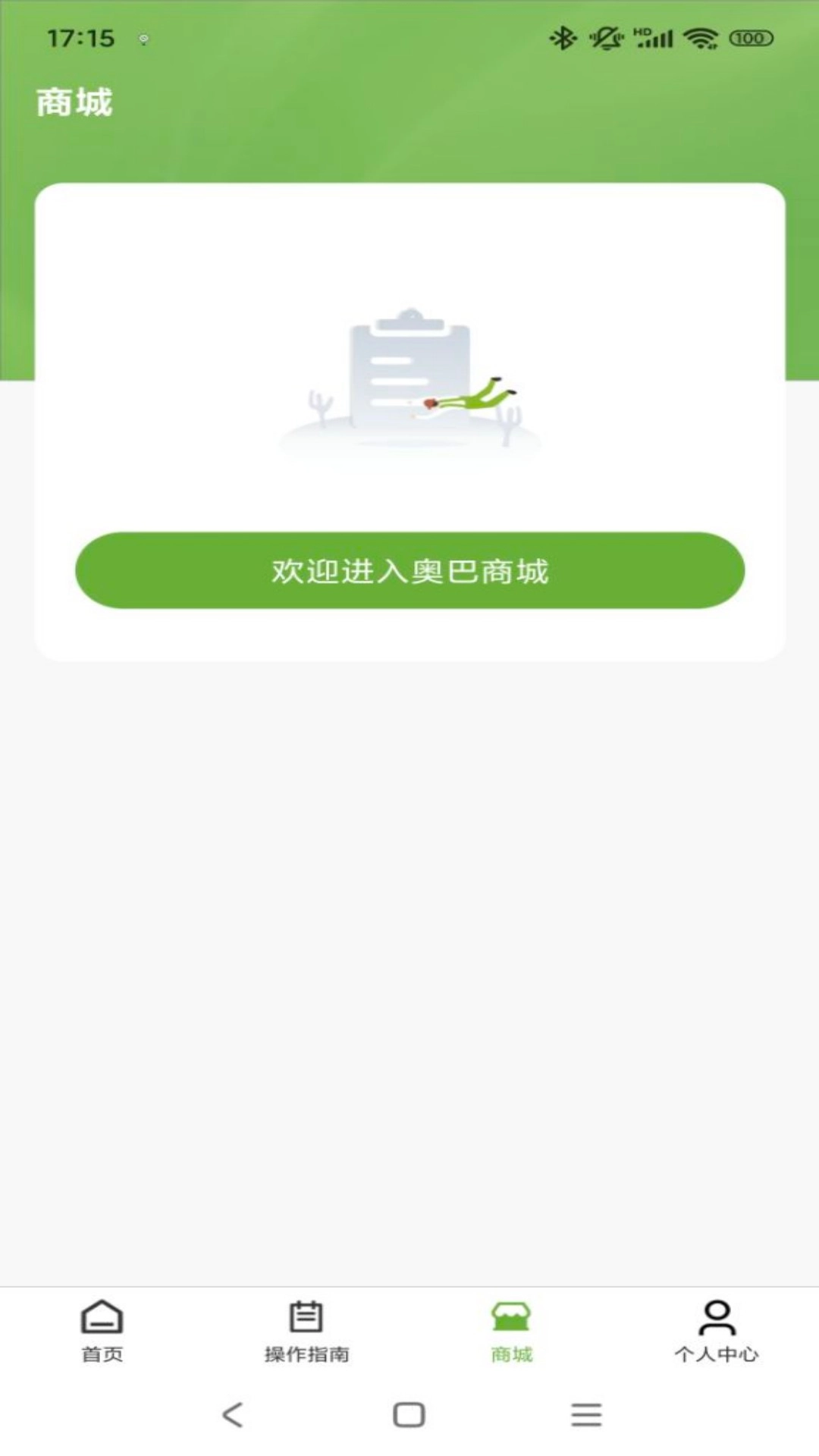The width and height of the screenshot is (819, 1456).
Task: Select the 商城 tab
Action: coord(511,1330)
